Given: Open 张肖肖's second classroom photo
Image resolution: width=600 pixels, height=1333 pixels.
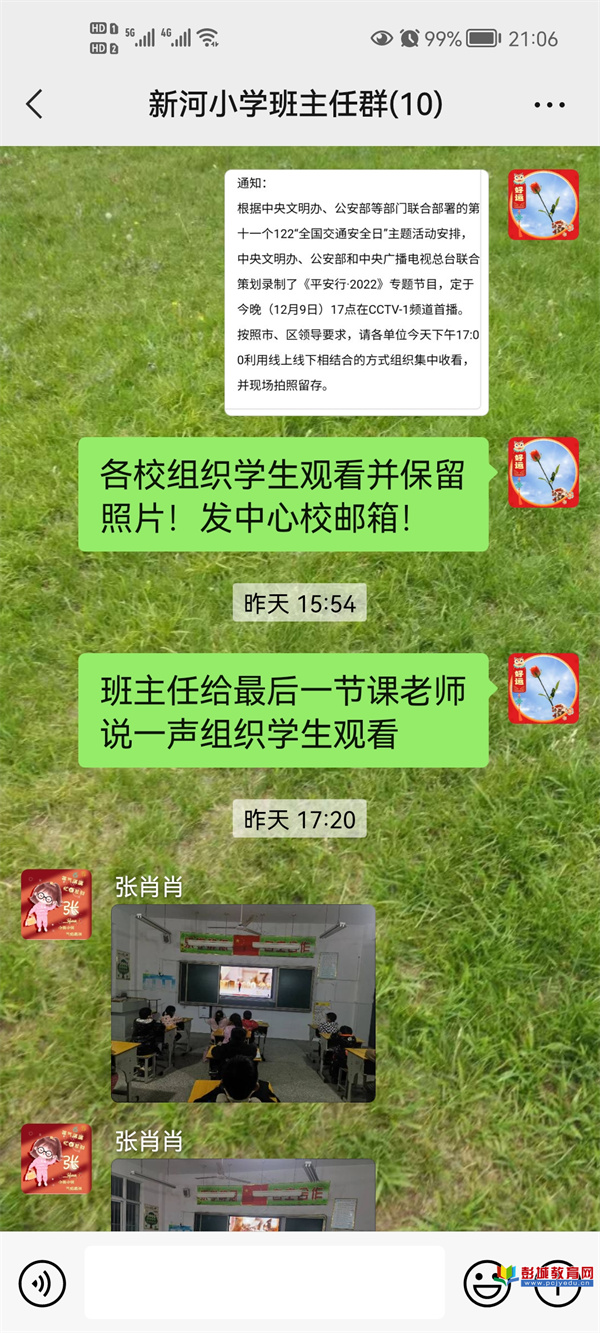Looking at the screenshot, I should (x=243, y=1194).
